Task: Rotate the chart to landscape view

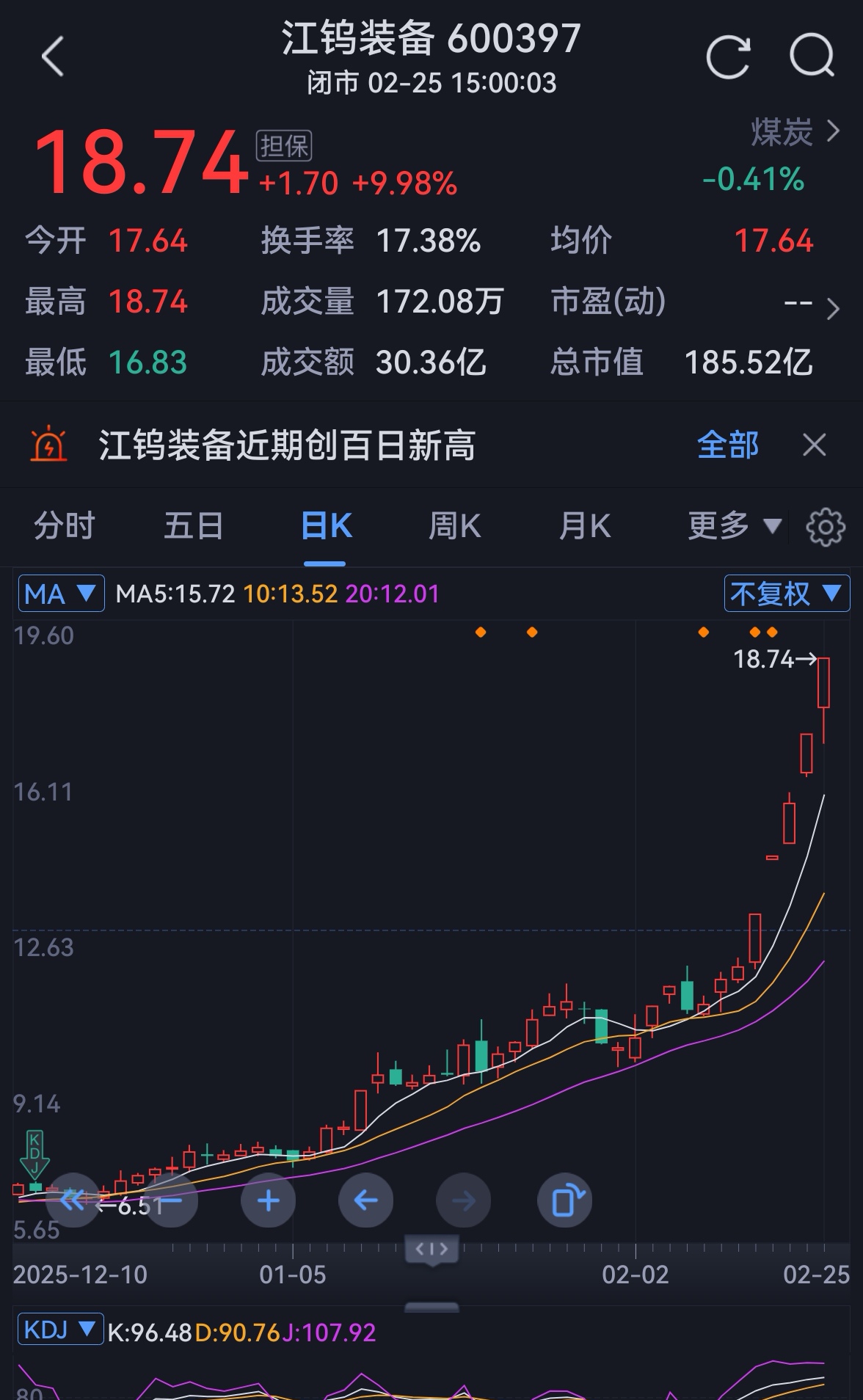Action: [x=564, y=1201]
